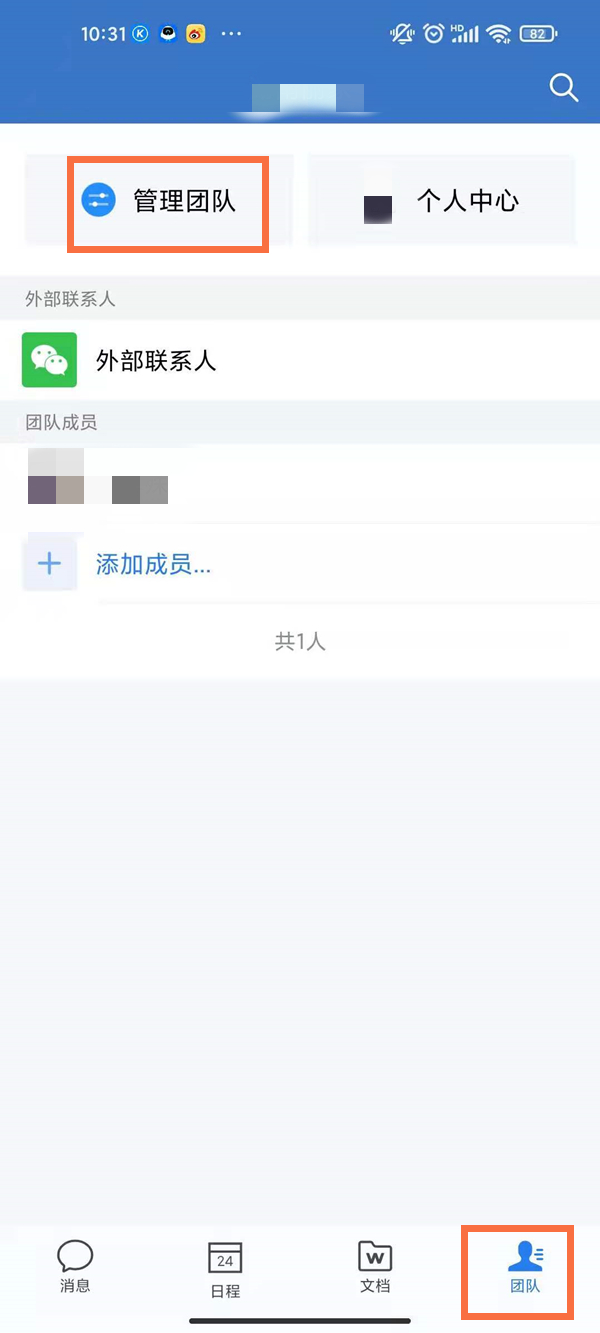Switch to the 消息 tab
The height and width of the screenshot is (1333, 600).
(x=75, y=1266)
